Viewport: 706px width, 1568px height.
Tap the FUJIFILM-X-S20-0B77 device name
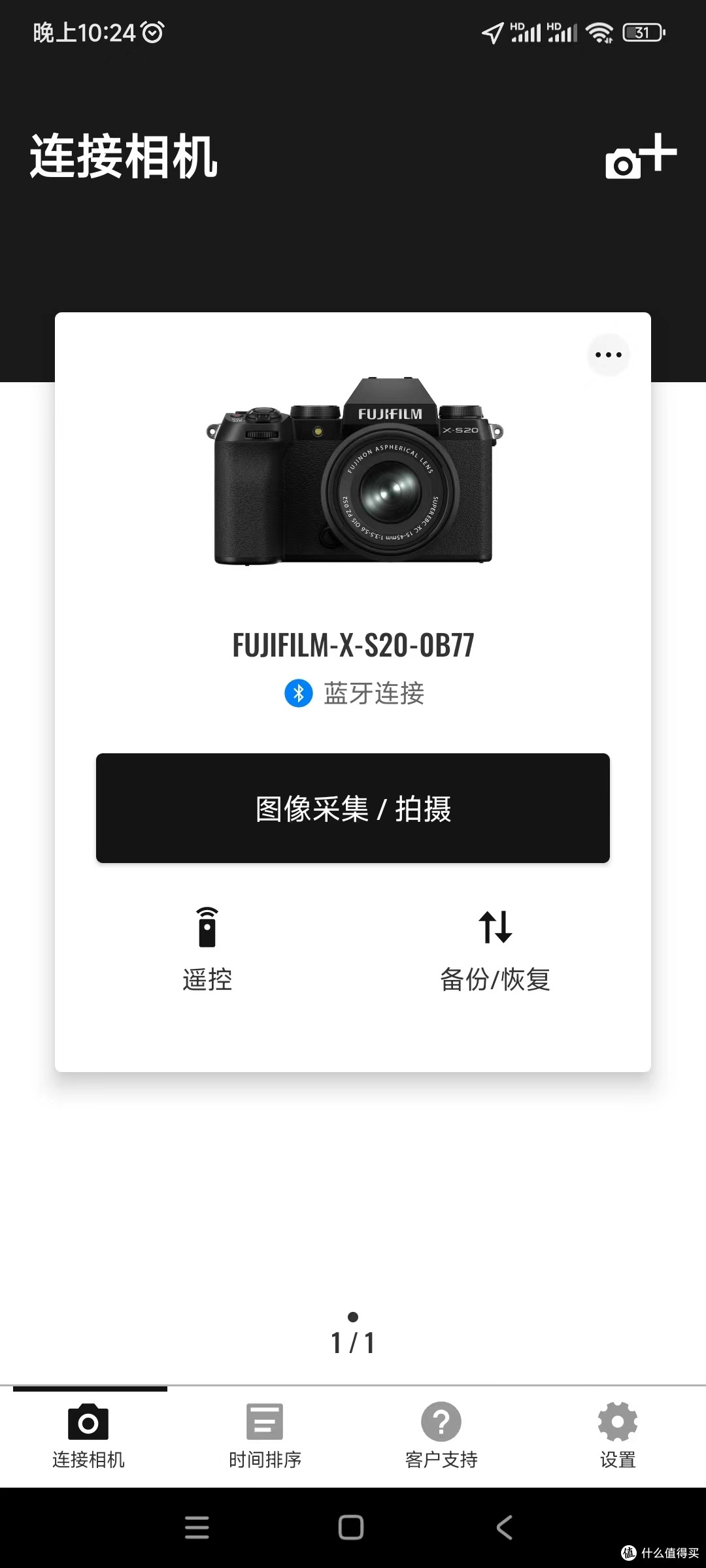353,645
